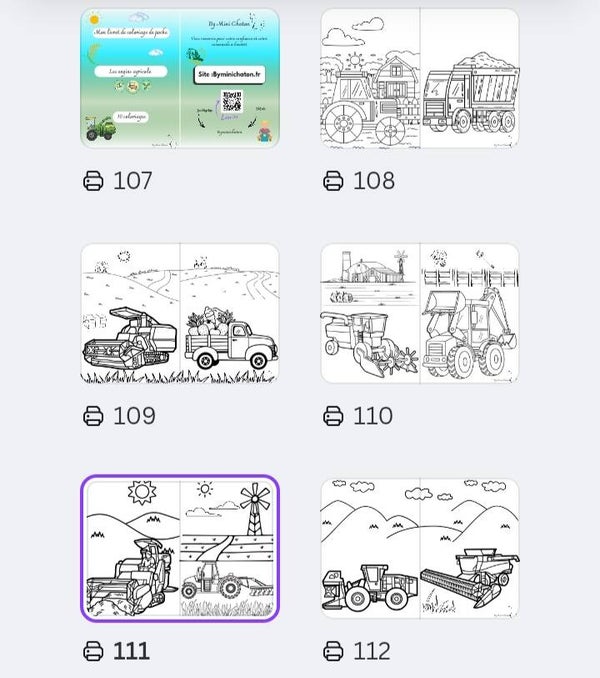600x678 pixels.
Task: Go to page 112 thumbnail
Action: 420,548
